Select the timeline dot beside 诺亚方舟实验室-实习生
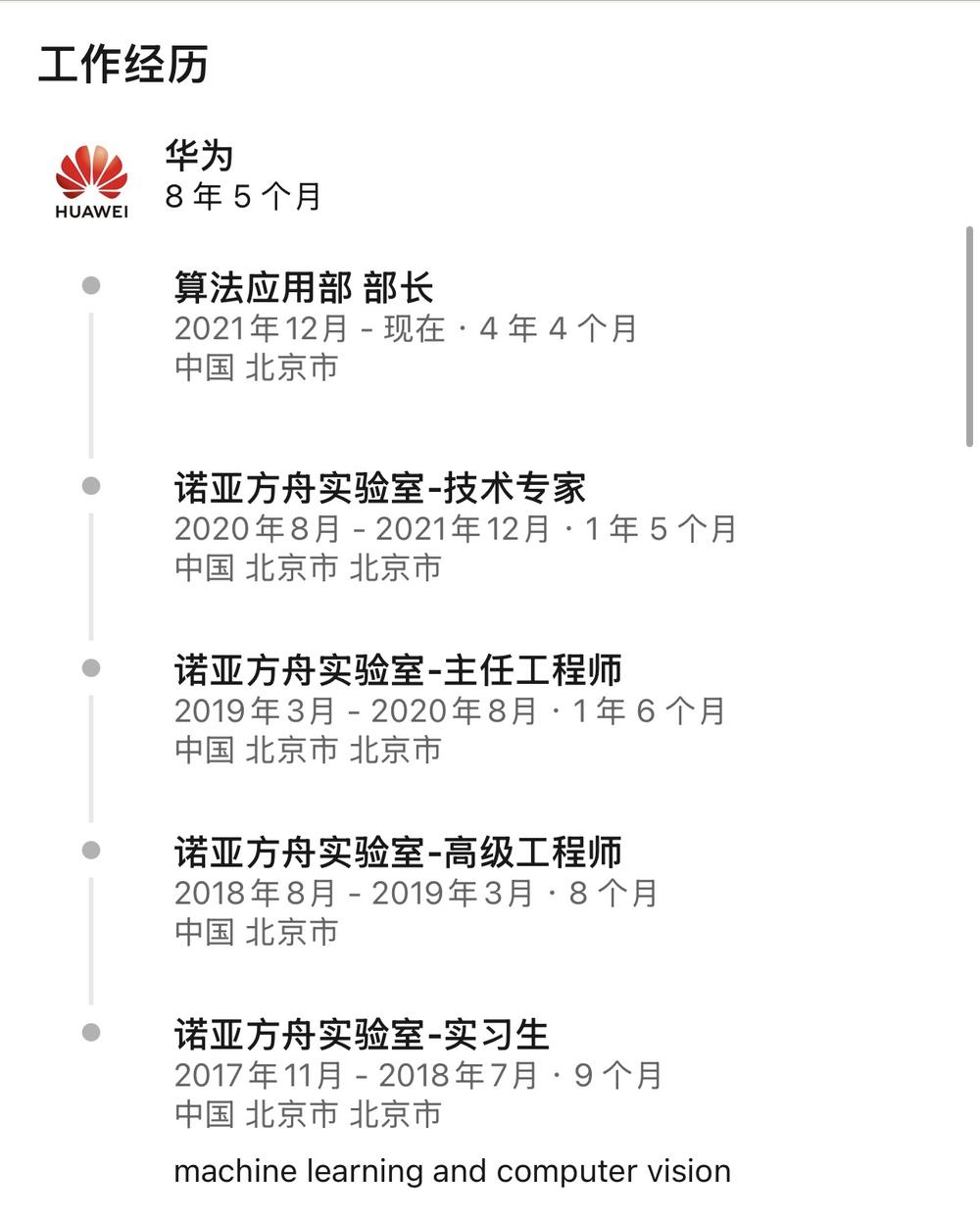 pyautogui.click(x=91, y=1030)
